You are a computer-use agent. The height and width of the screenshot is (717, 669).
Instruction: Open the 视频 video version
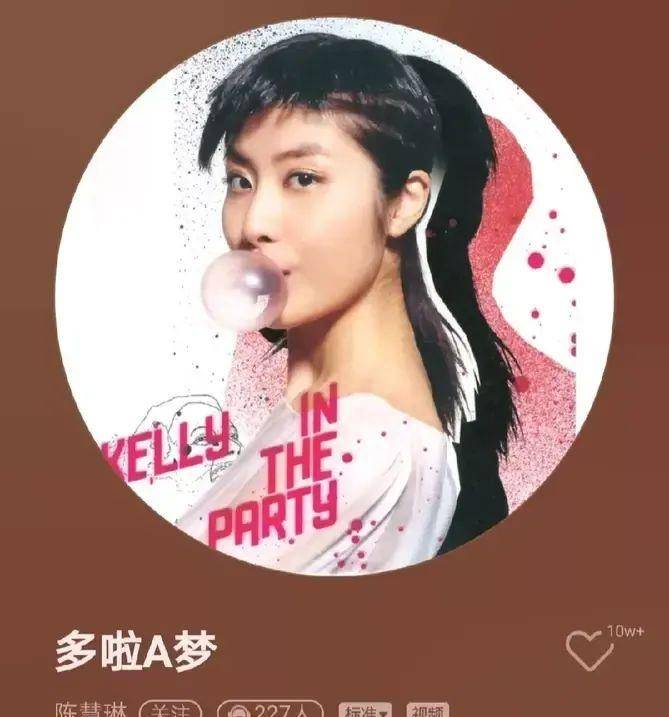pos(429,710)
